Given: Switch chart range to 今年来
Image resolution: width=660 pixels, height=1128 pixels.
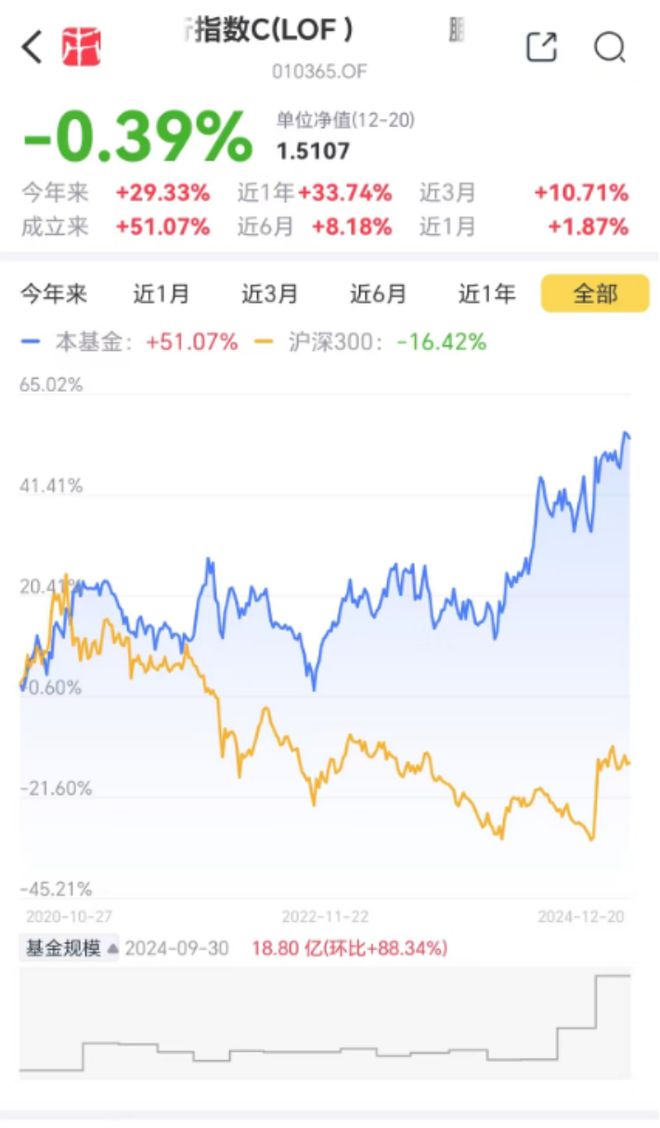Looking at the screenshot, I should point(54,294).
